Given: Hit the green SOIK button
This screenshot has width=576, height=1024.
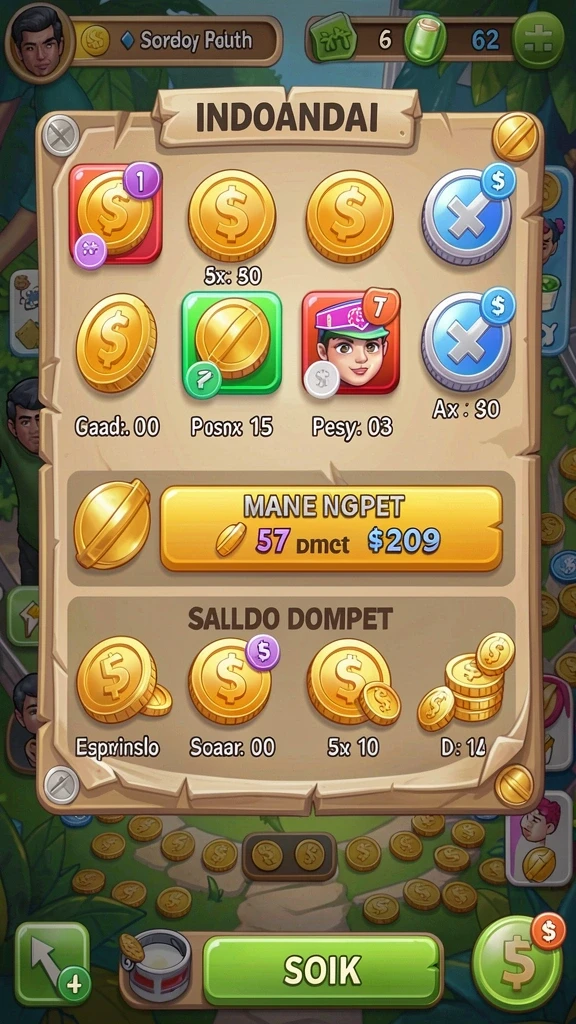Looking at the screenshot, I should [x=322, y=970].
